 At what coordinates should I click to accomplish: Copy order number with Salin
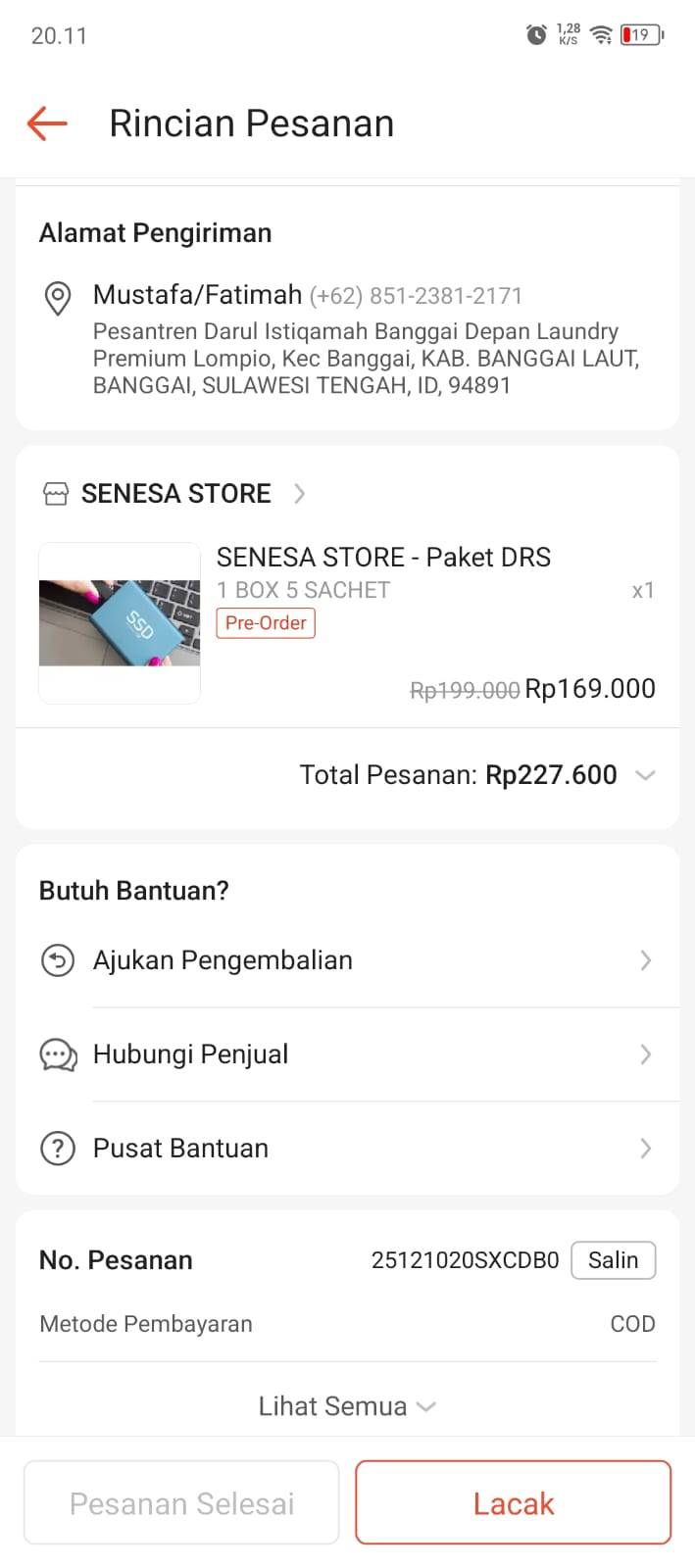point(613,1260)
